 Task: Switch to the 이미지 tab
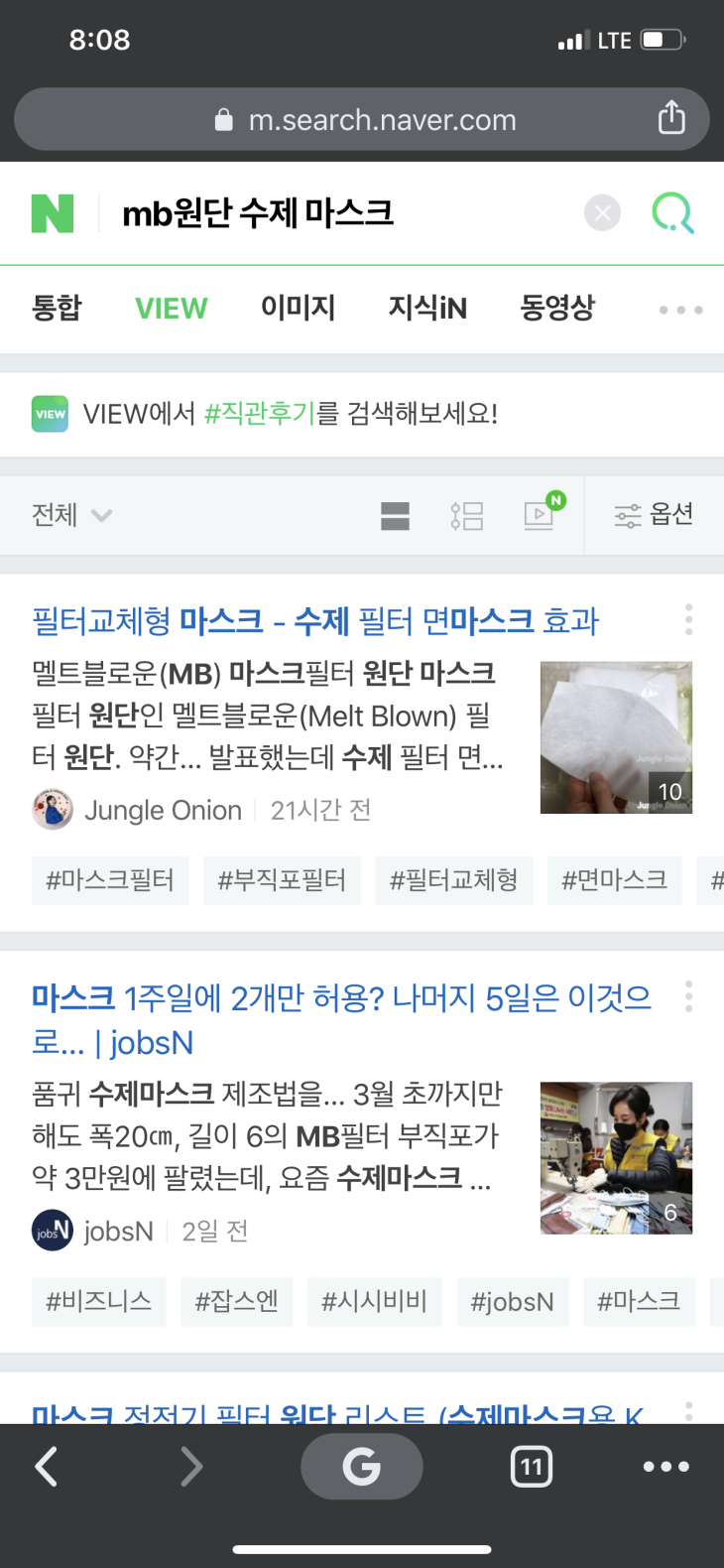coord(298,309)
